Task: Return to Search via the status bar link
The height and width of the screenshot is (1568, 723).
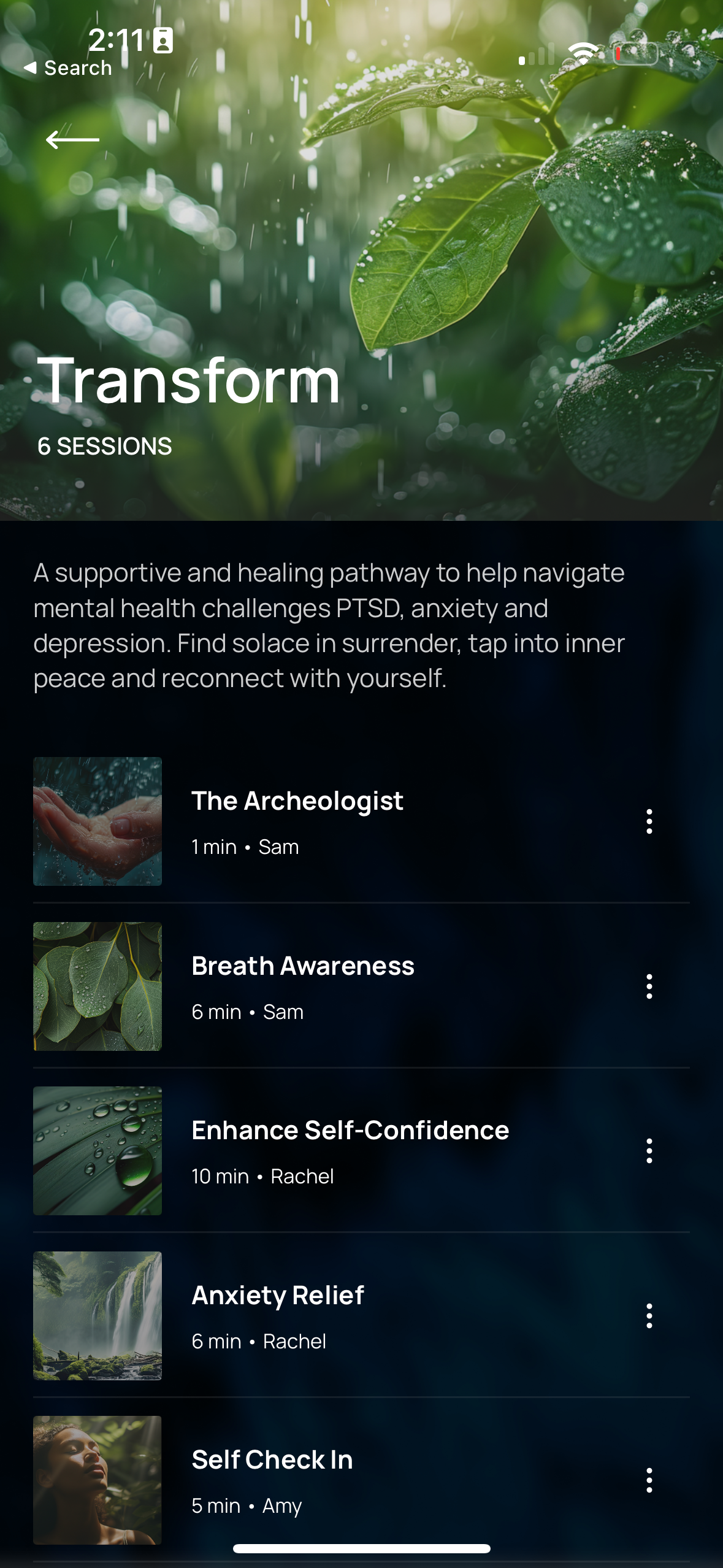Action: tap(69, 68)
